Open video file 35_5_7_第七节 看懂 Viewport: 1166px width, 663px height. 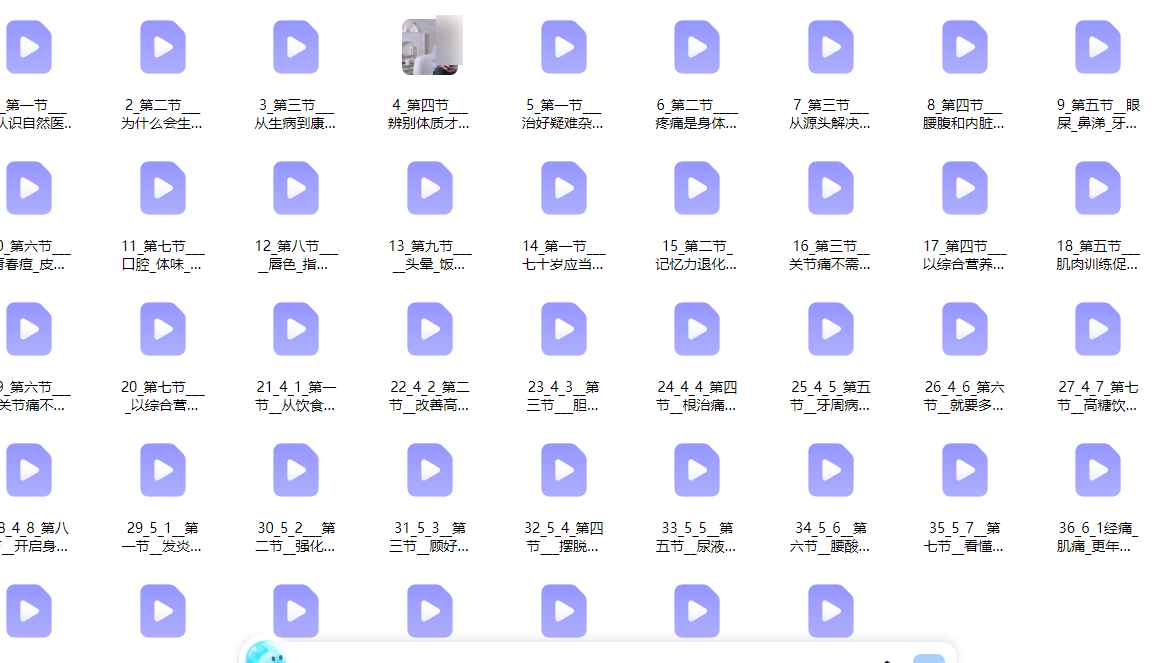[x=965, y=470]
